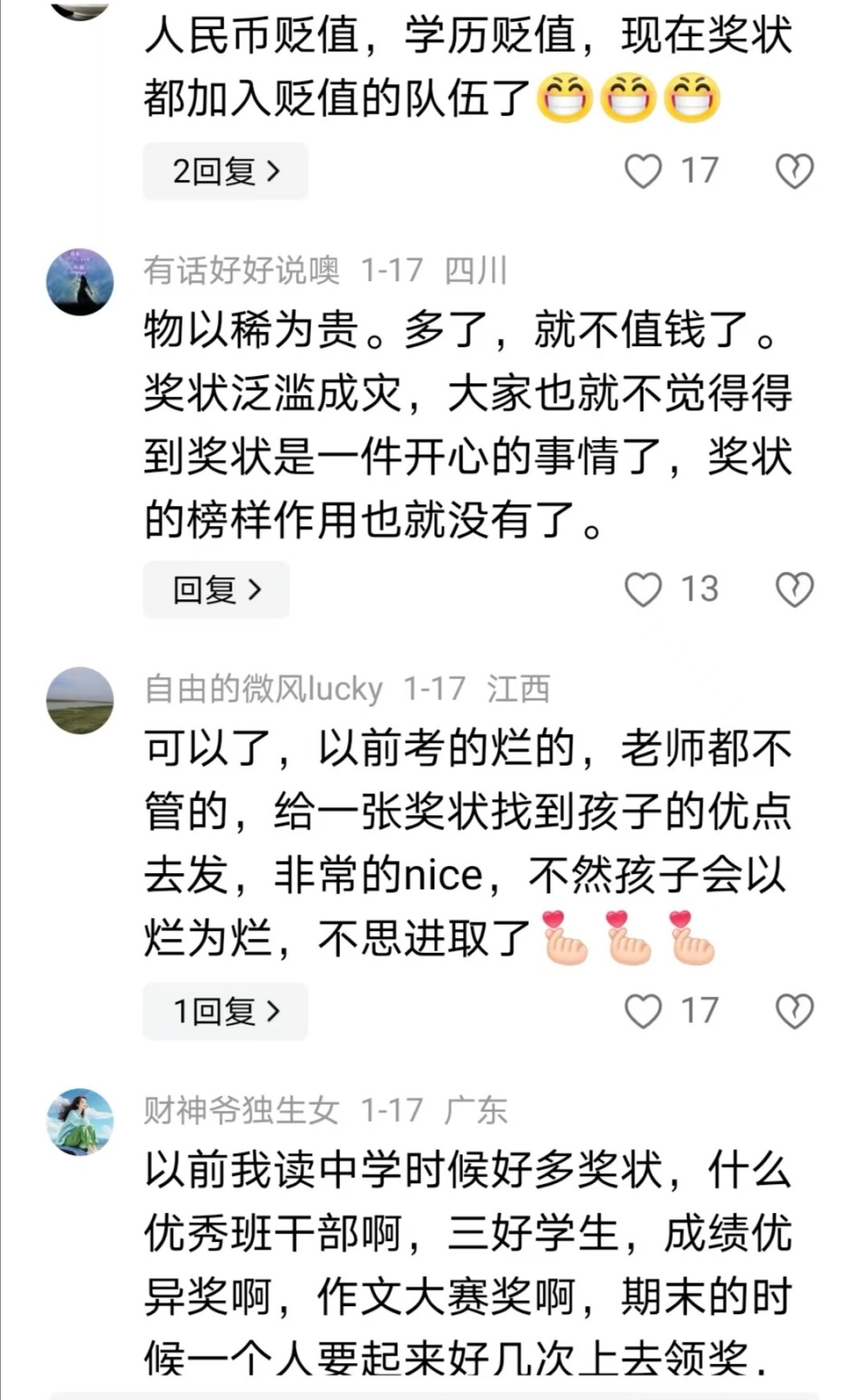
Task: Tap the dislike icon beside the 13 likes
Action: (795, 588)
